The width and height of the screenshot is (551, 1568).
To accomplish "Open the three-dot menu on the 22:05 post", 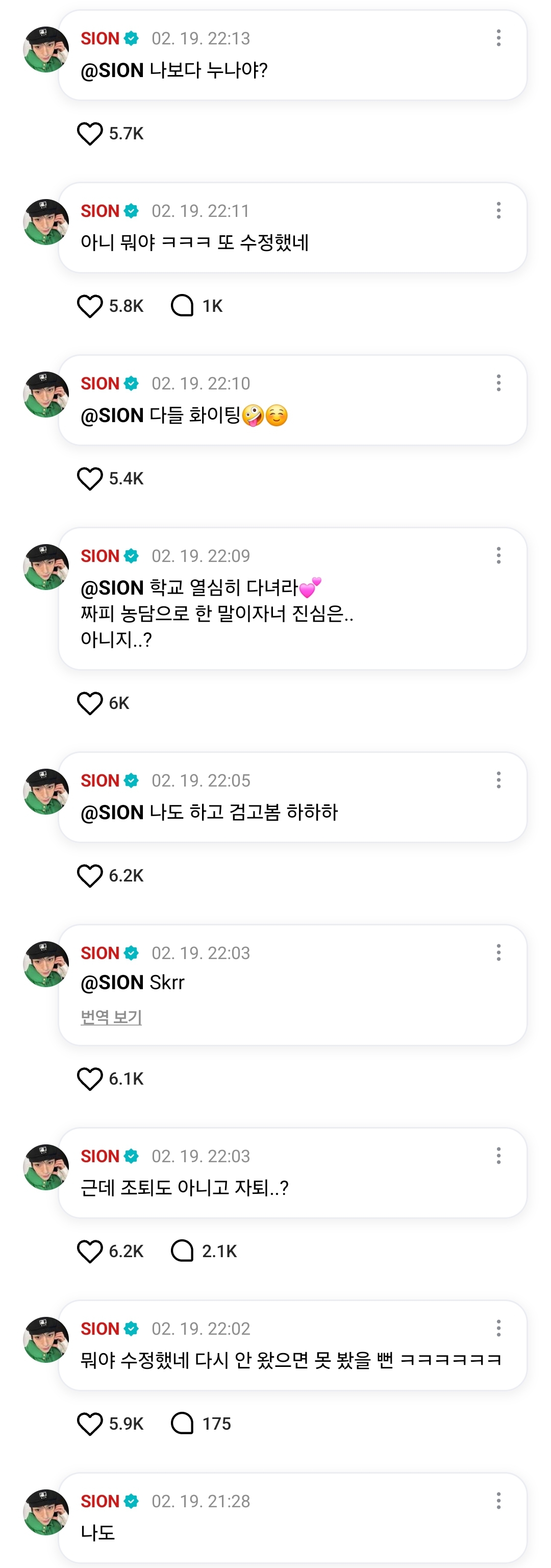I will [498, 780].
